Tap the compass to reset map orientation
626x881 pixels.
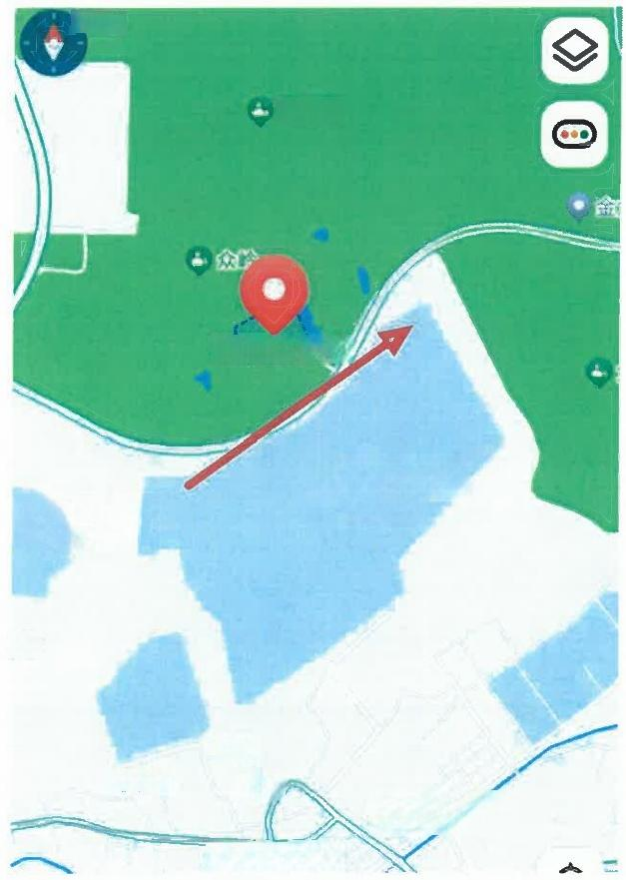(x=52, y=40)
